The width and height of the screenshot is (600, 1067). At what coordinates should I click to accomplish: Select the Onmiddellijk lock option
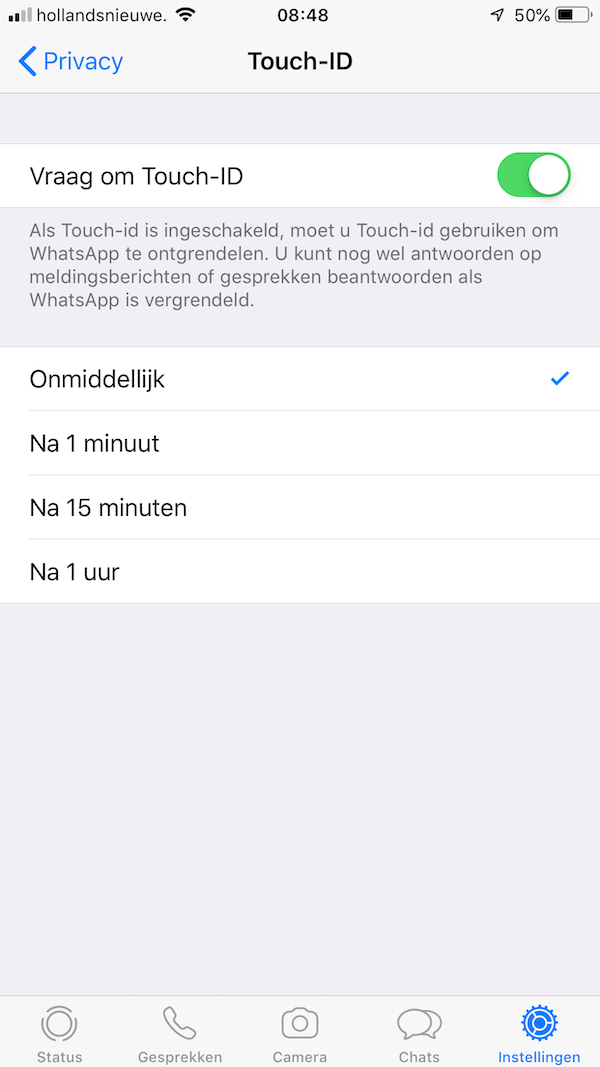click(x=300, y=379)
